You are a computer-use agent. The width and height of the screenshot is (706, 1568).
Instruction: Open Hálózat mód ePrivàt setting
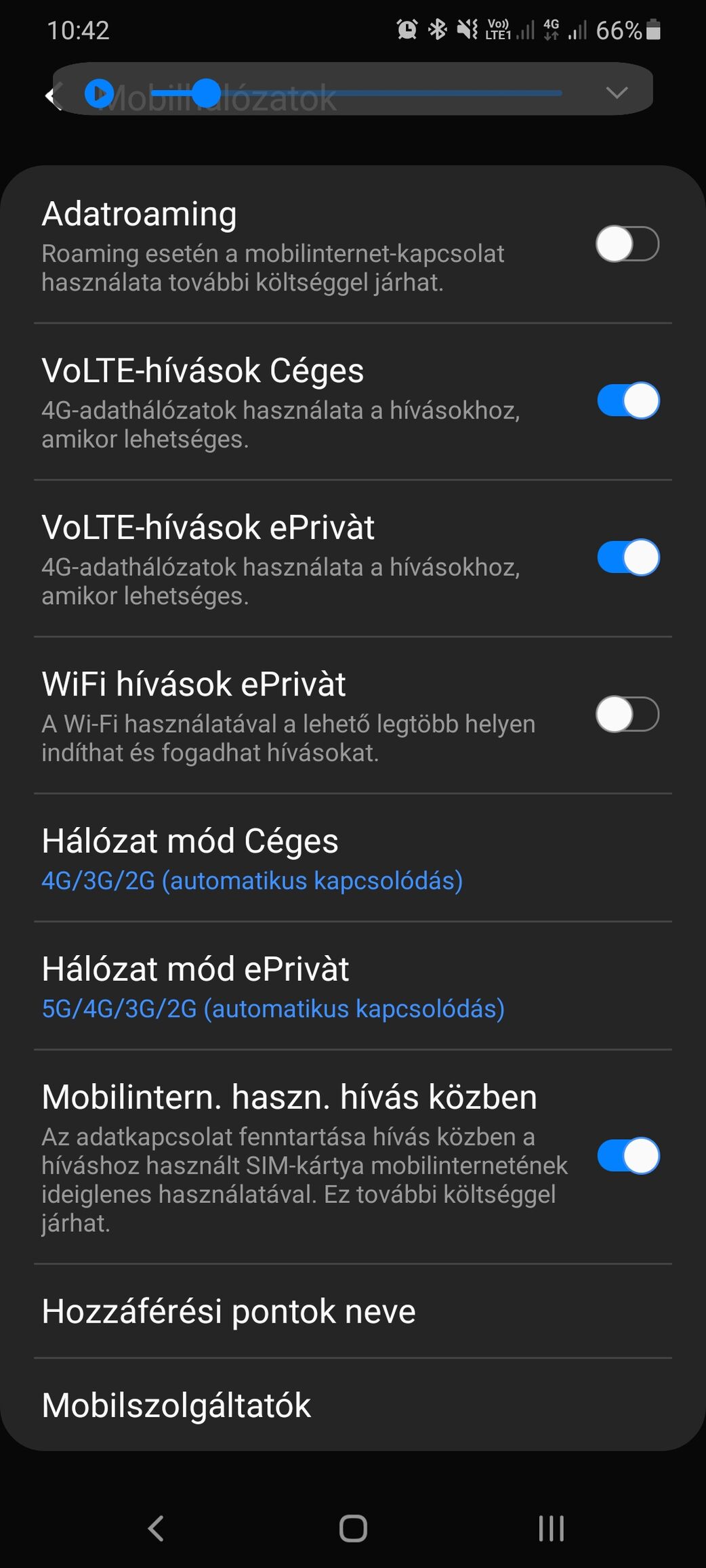353,986
